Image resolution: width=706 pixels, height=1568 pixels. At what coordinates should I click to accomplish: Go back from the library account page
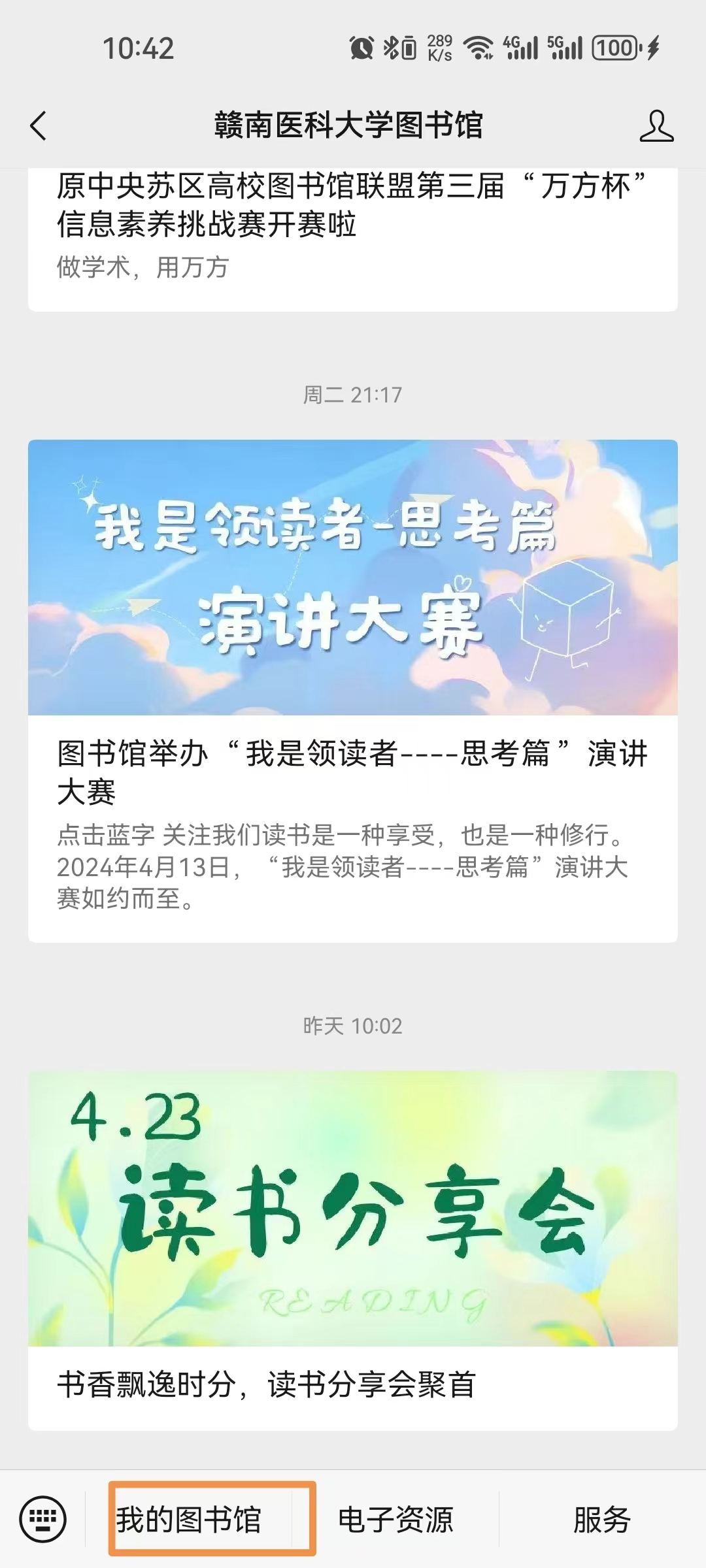[39, 125]
